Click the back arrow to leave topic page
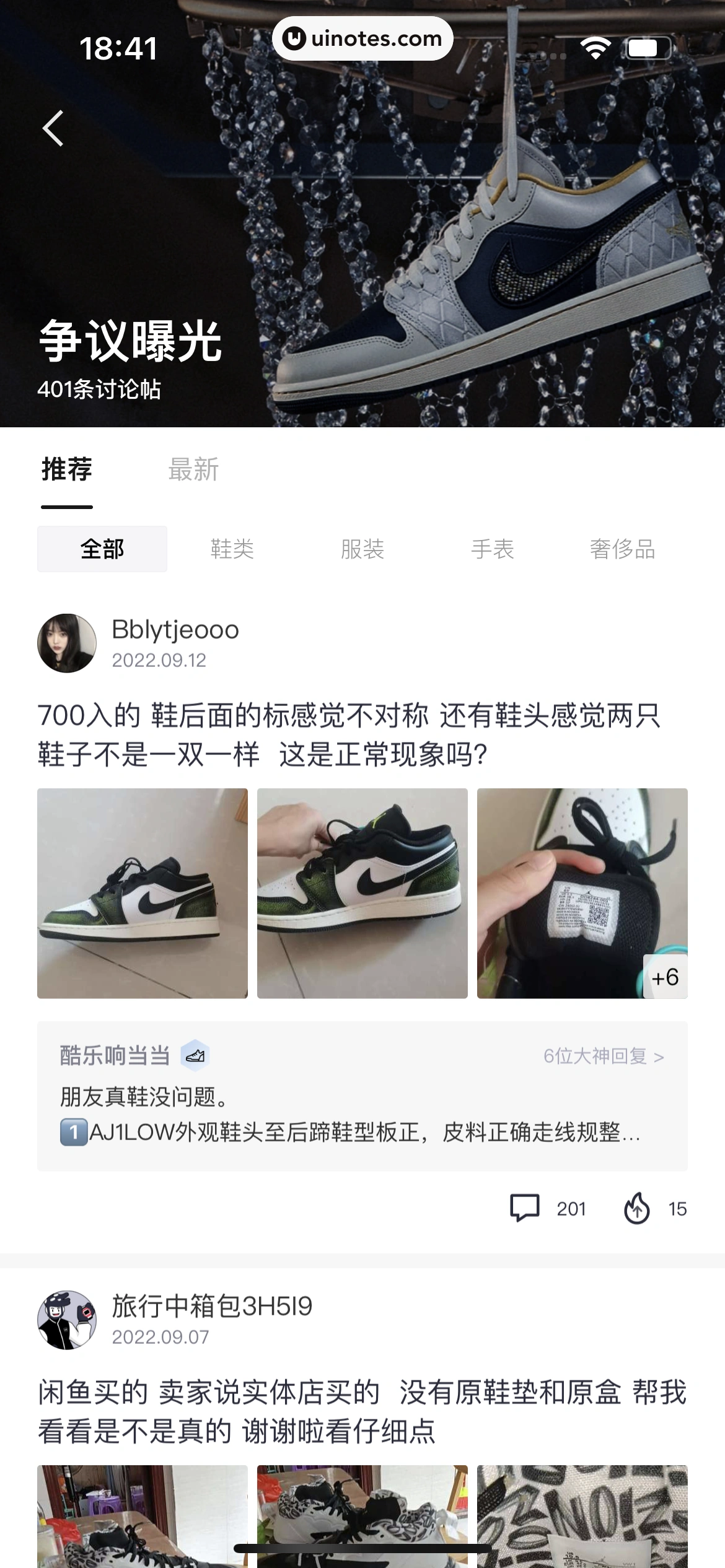 coord(53,127)
